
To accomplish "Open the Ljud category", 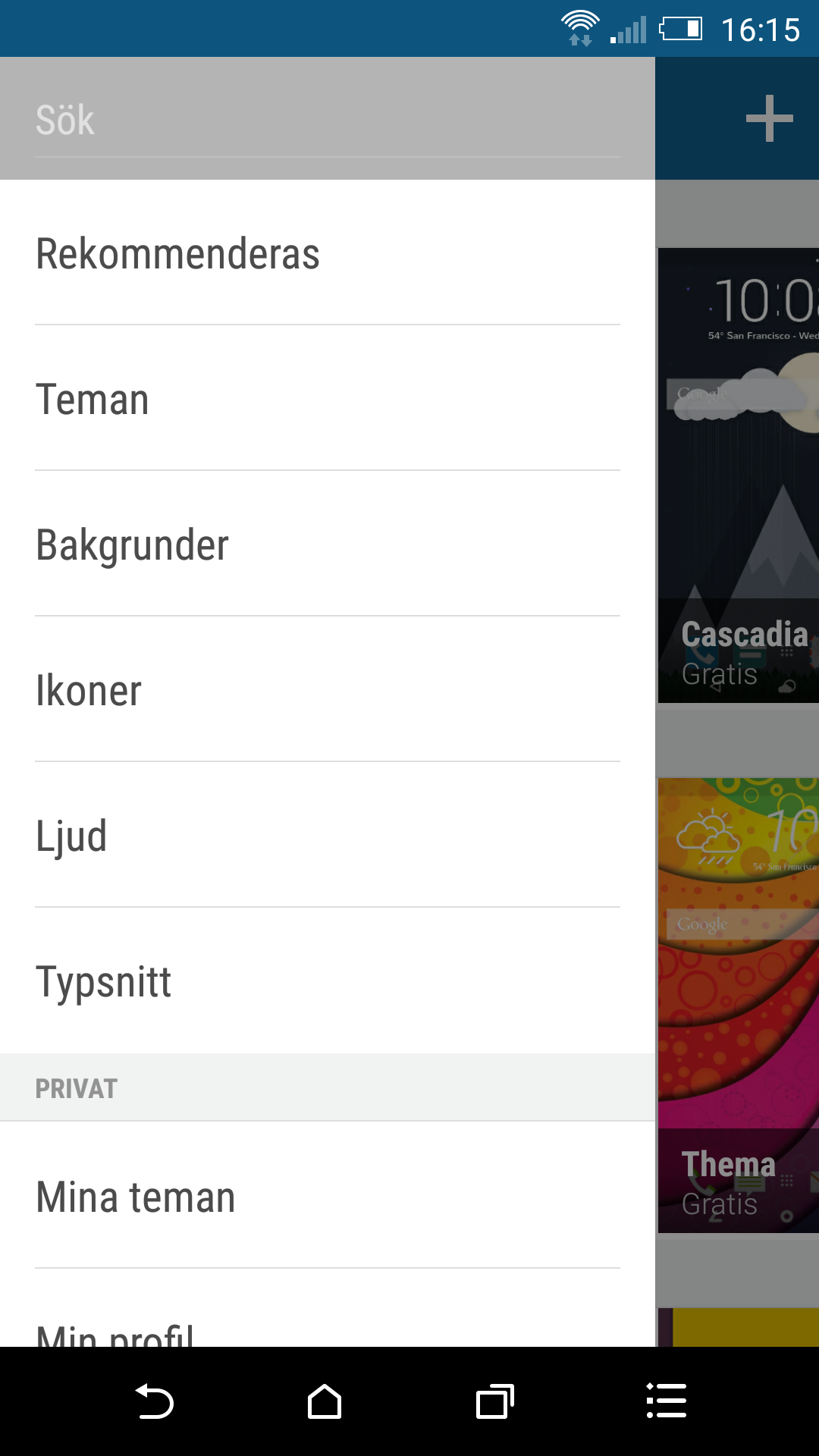I will point(328,836).
